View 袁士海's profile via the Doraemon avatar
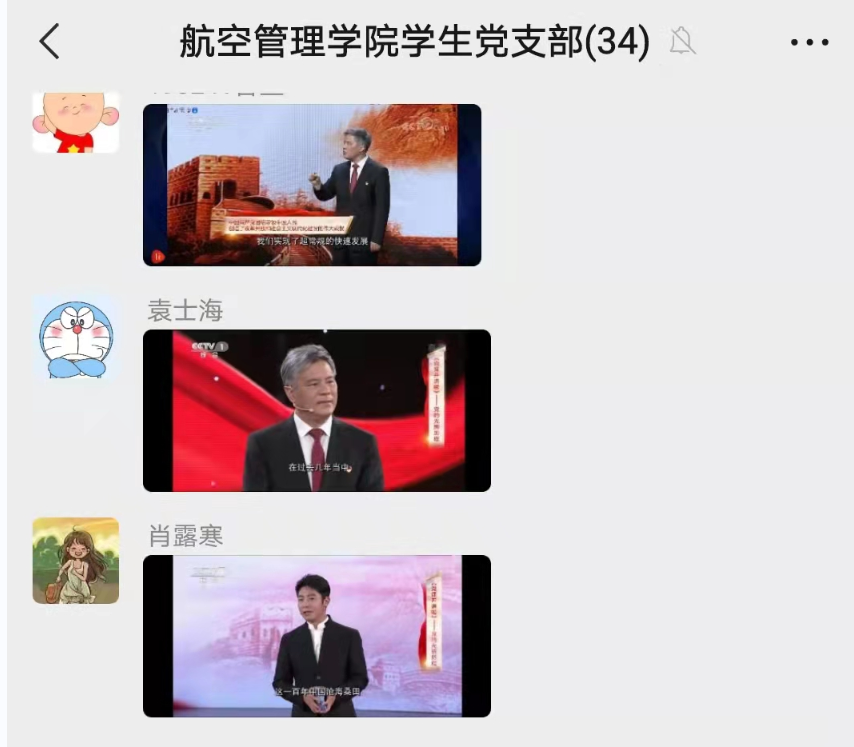The image size is (854, 747). (x=75, y=338)
